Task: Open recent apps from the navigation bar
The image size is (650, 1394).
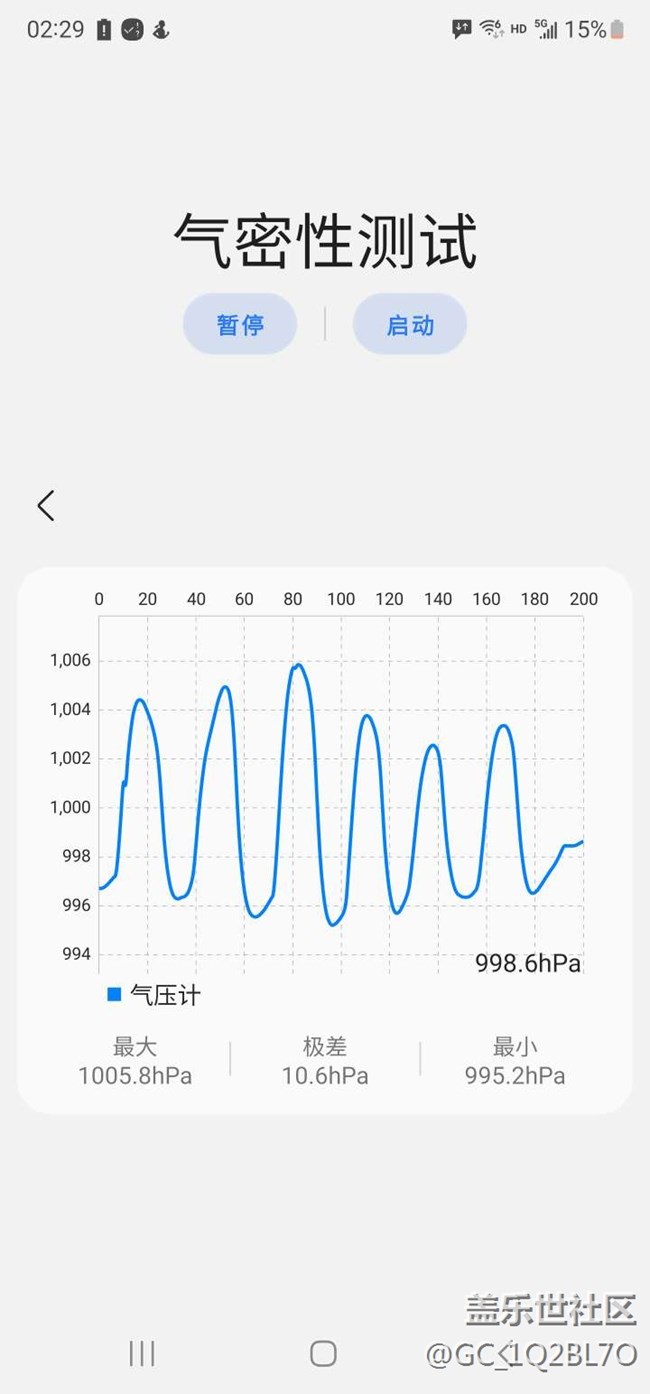Action: tap(142, 1353)
